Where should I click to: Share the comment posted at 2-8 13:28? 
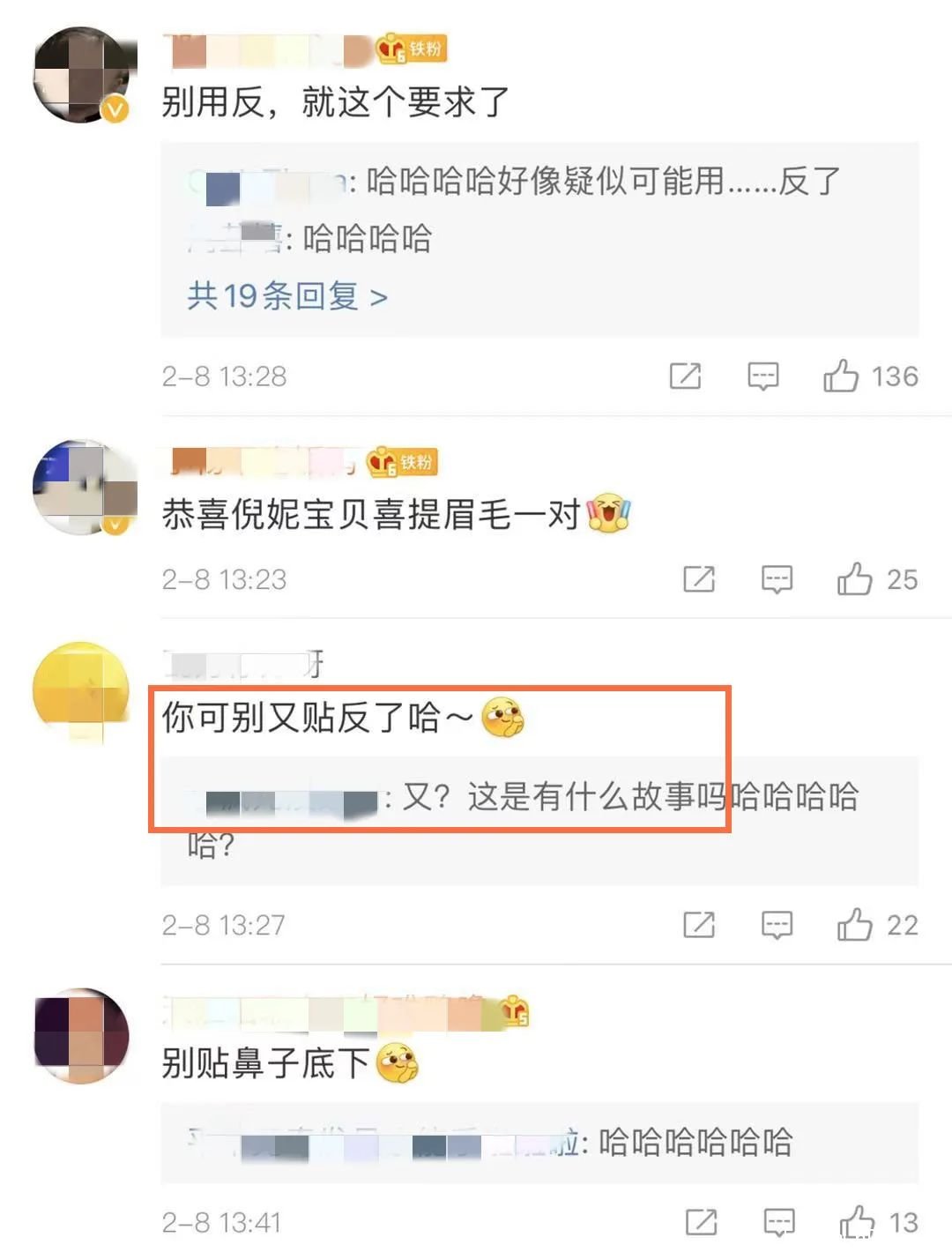[x=685, y=376]
